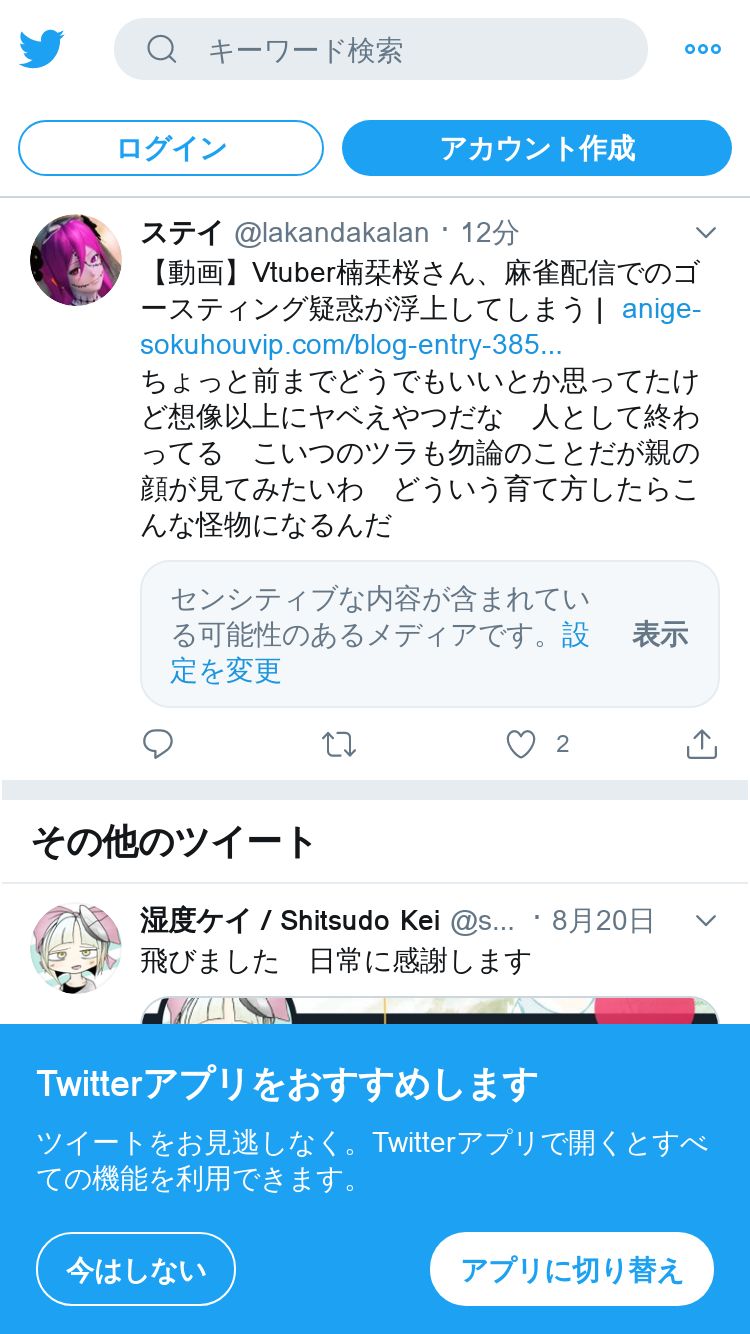
Task: Open ステイ's profile avatar
Action: [x=76, y=260]
